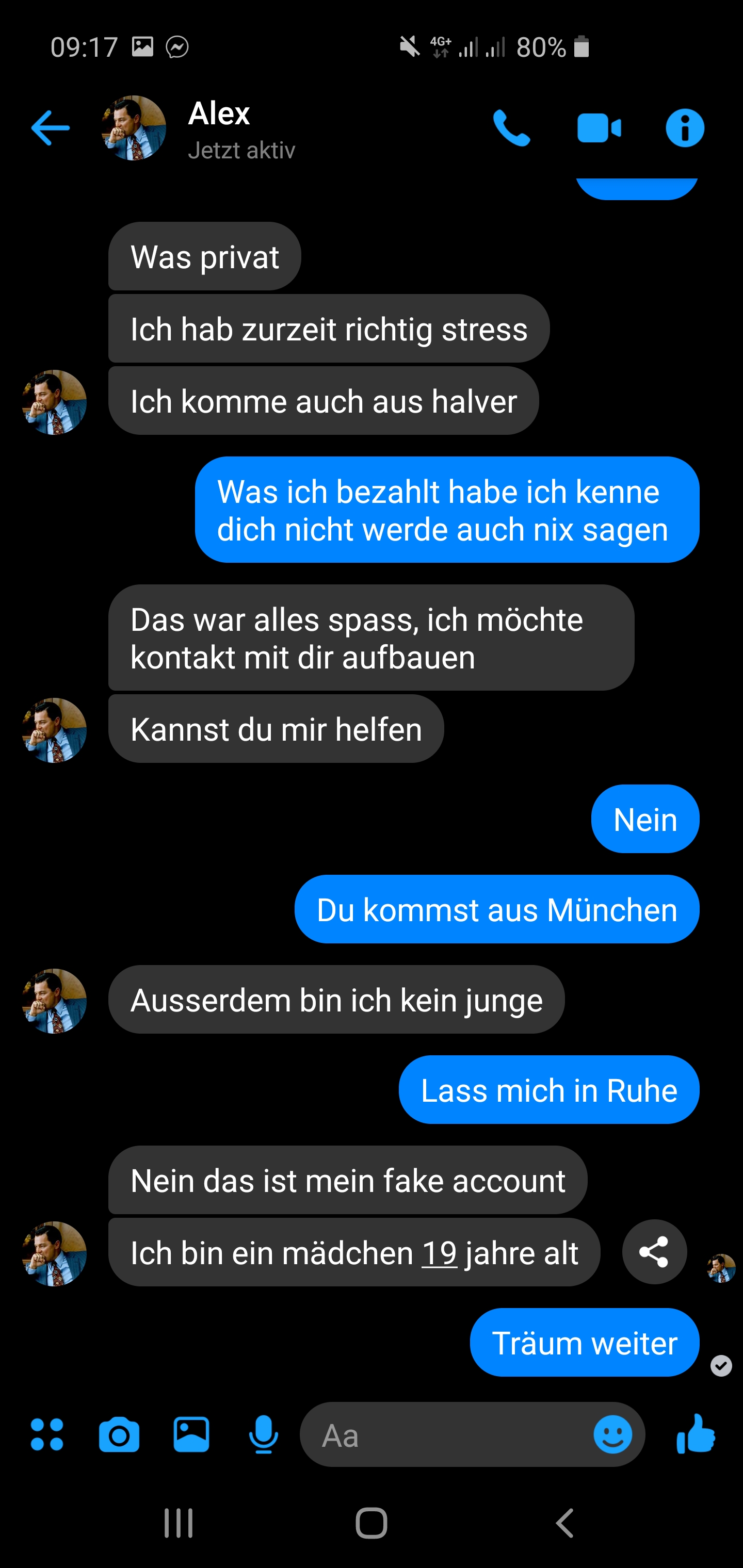Start a video call with Alex
This screenshot has width=743, height=1568.
599,128
